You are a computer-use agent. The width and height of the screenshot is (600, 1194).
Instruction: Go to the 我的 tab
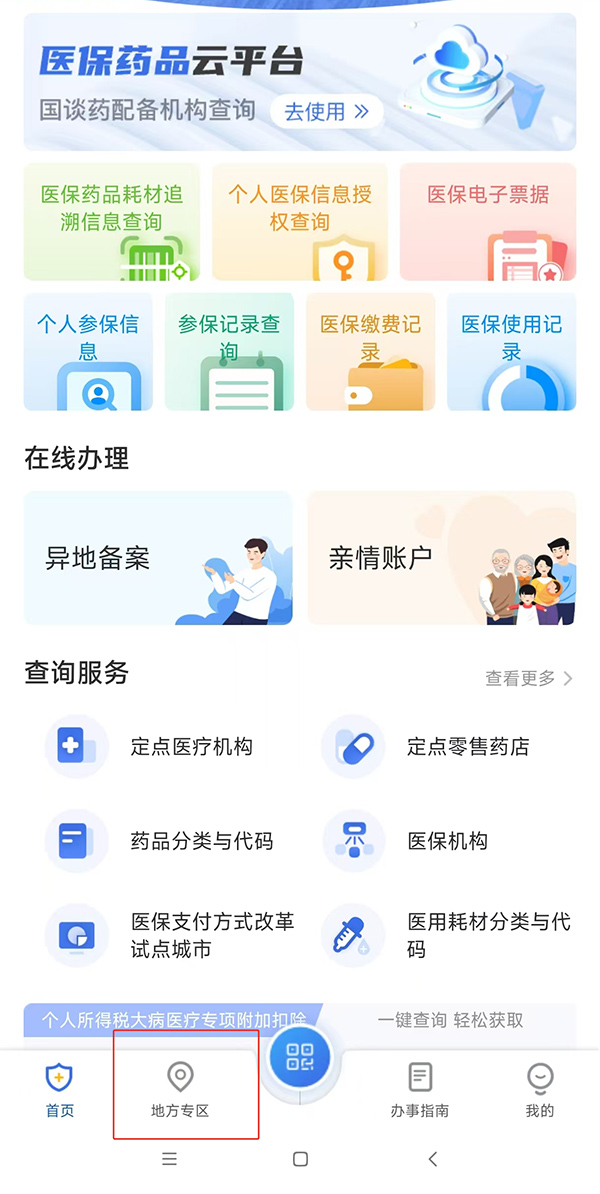(x=540, y=1089)
